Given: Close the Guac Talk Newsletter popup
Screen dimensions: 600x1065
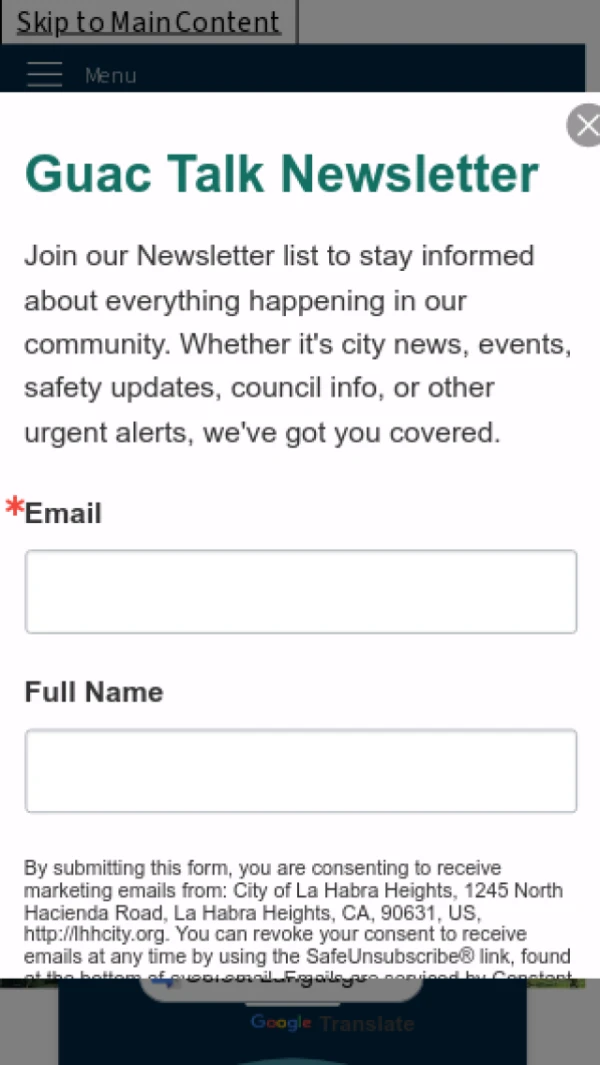Looking at the screenshot, I should pos(585,126).
